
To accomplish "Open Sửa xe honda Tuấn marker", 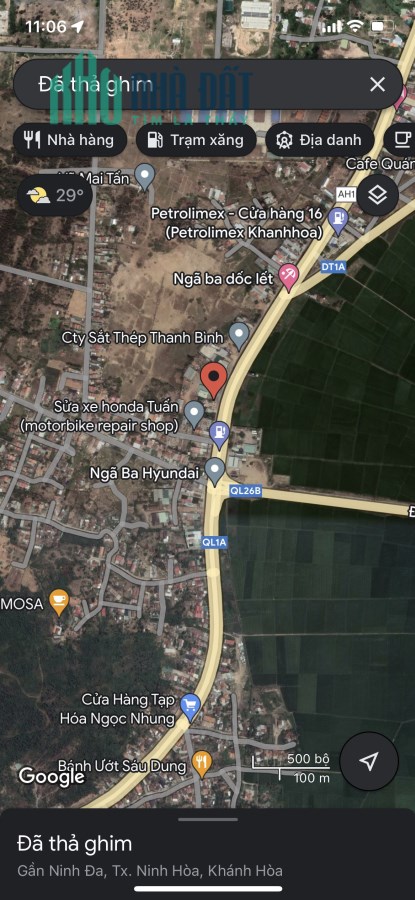I will 194,413.
